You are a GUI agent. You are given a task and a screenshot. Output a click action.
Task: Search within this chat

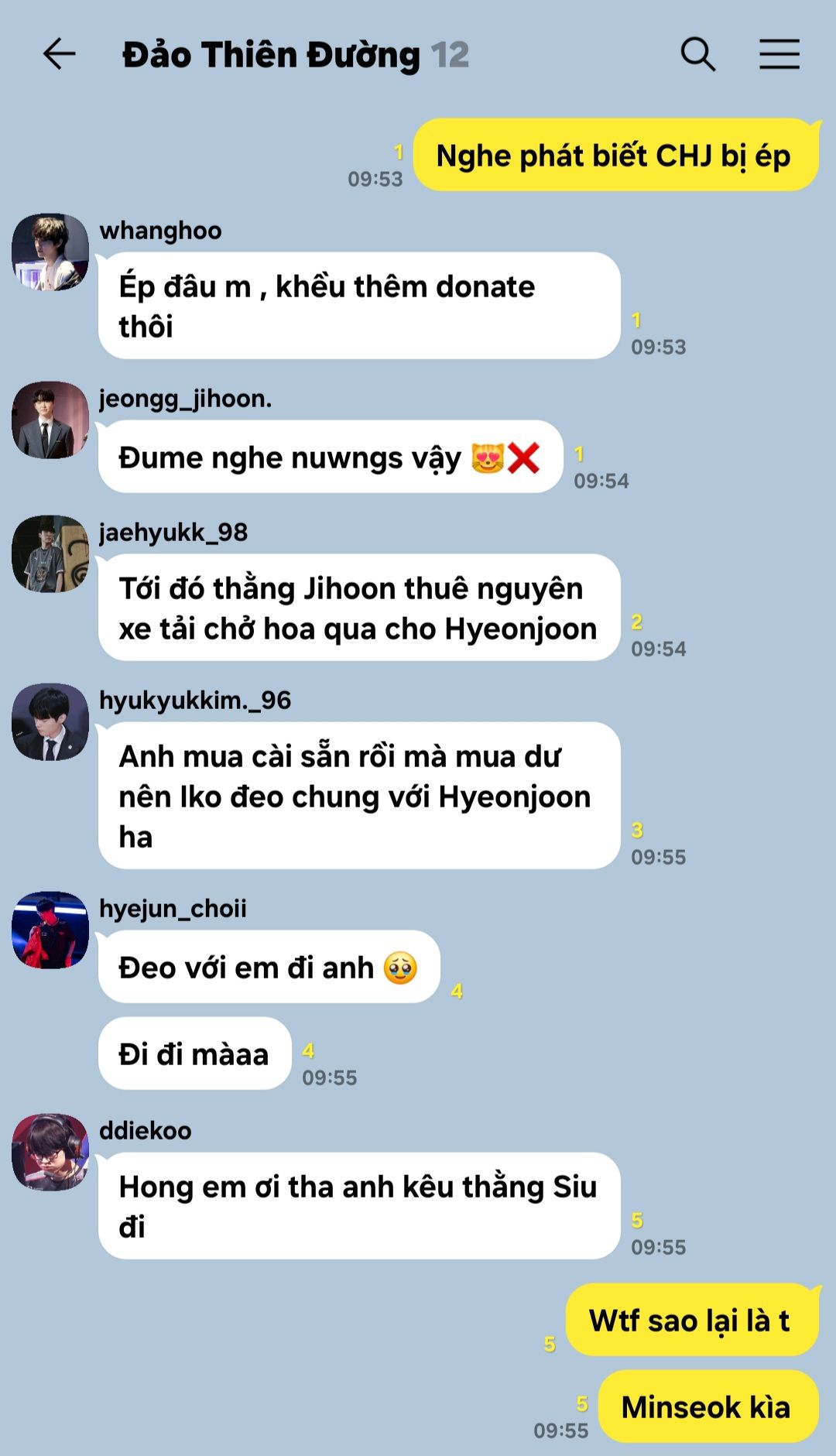[697, 54]
